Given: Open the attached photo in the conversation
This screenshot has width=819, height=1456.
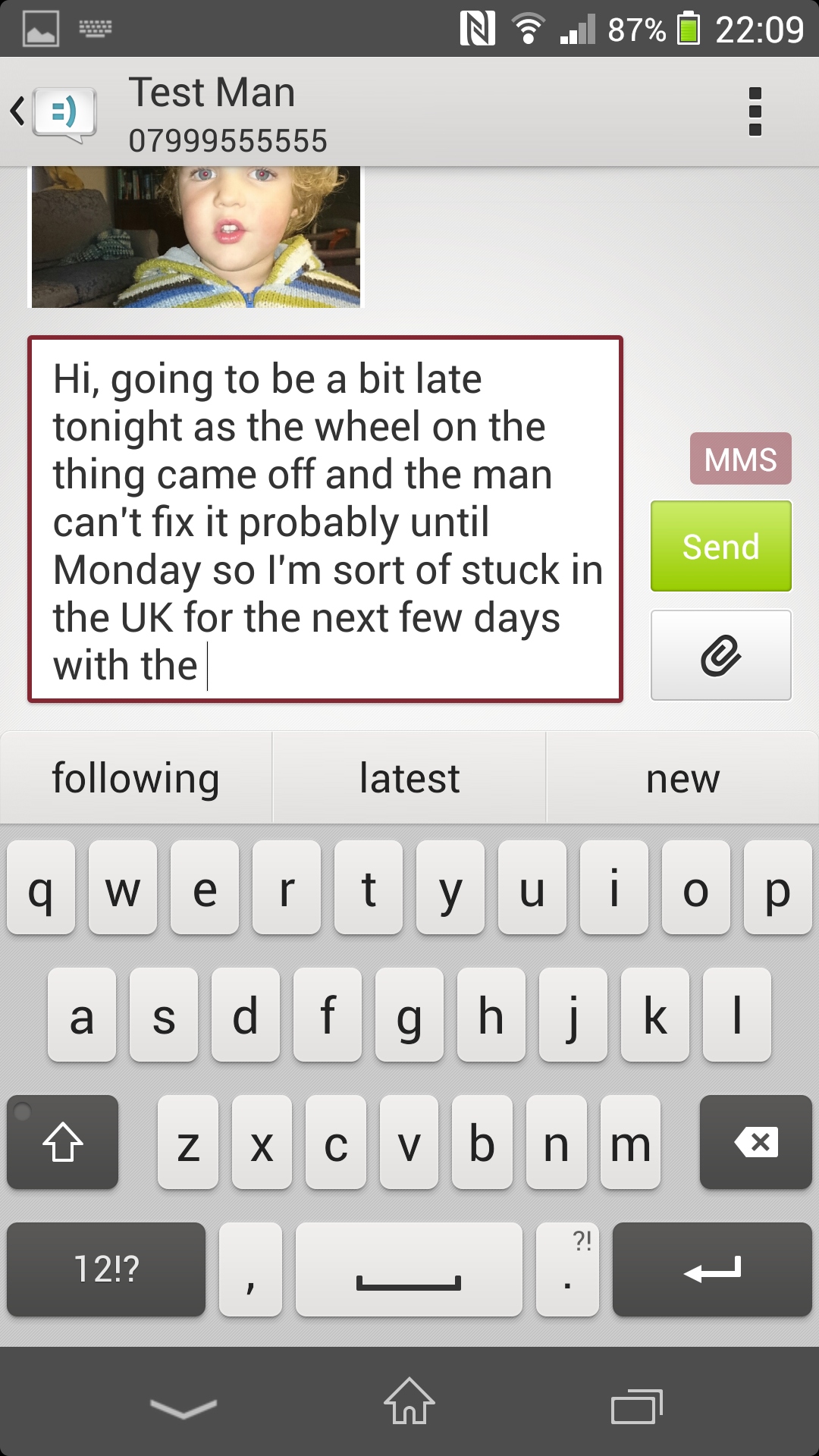Looking at the screenshot, I should point(196,237).
